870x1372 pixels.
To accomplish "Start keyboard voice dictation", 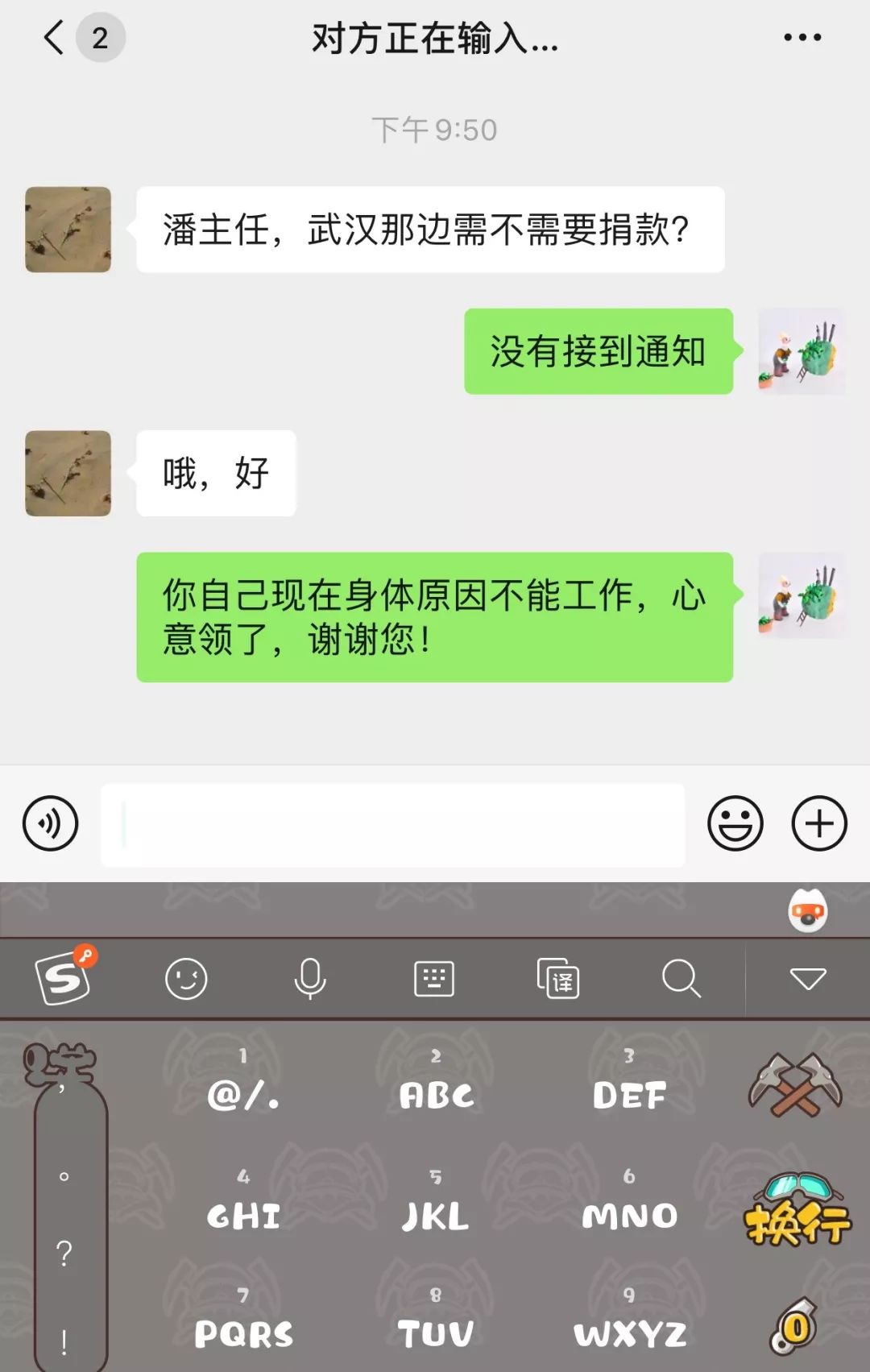I will click(310, 979).
